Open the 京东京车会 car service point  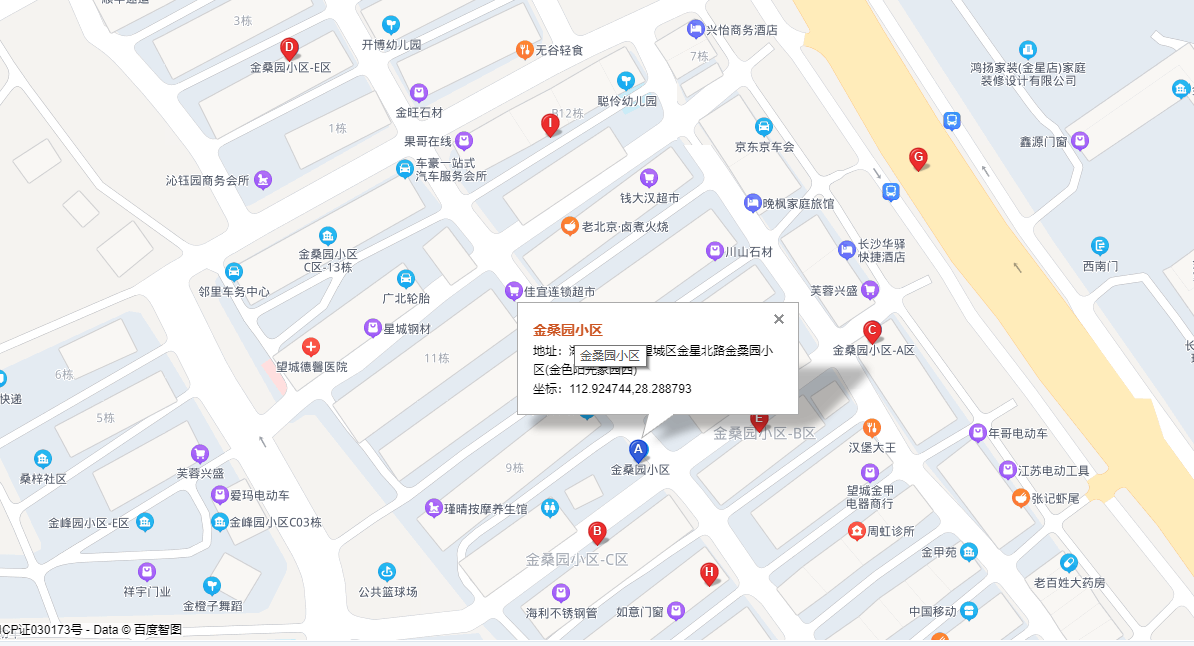764,127
